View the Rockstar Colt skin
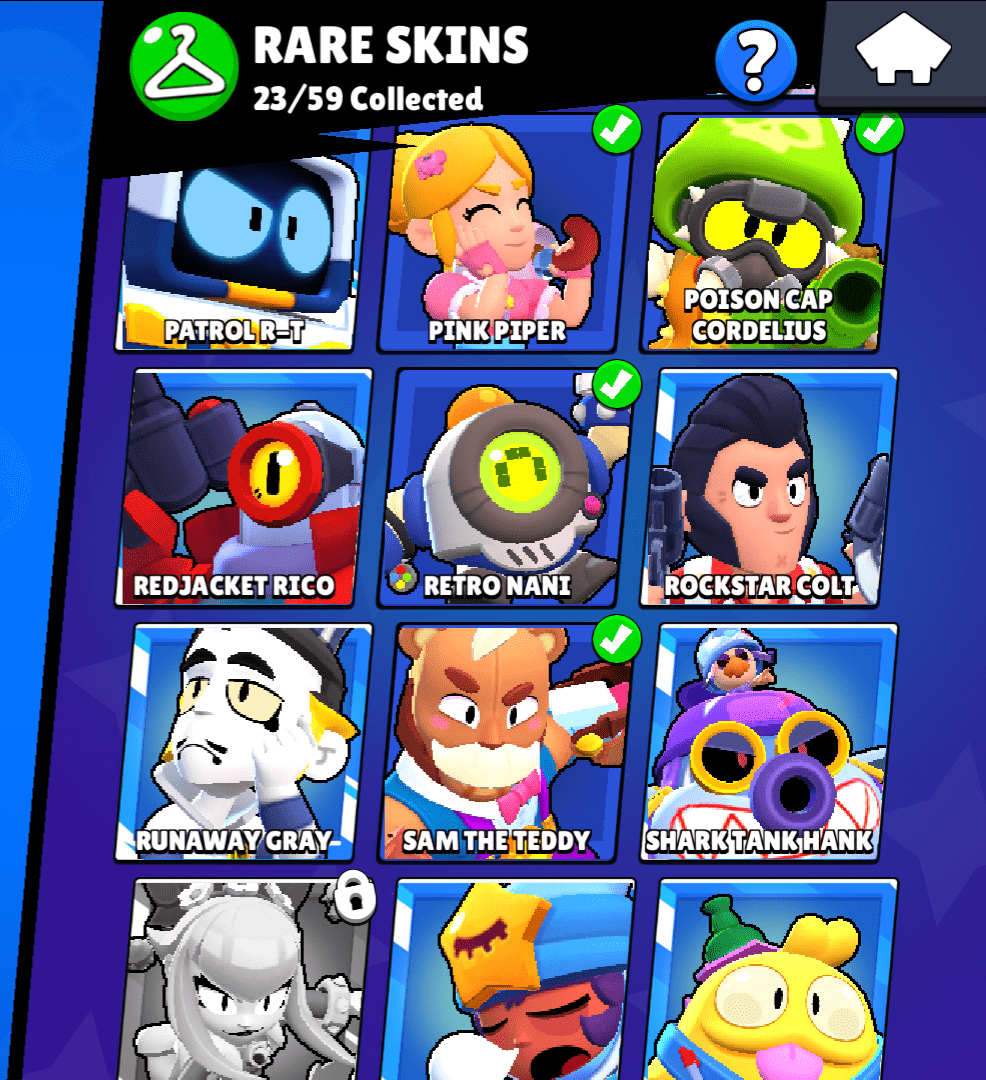 768,490
